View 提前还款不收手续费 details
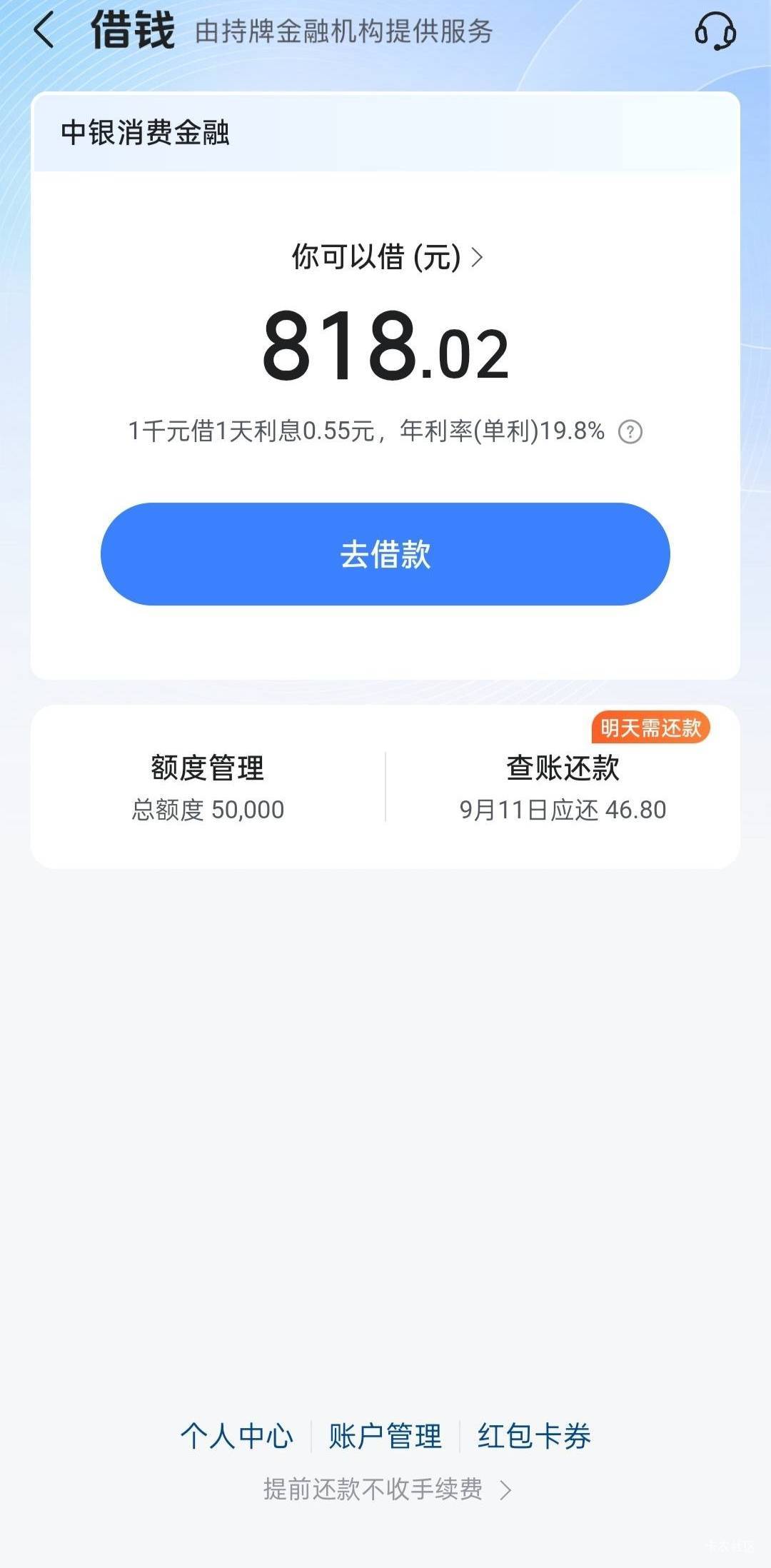 pyautogui.click(x=385, y=1489)
